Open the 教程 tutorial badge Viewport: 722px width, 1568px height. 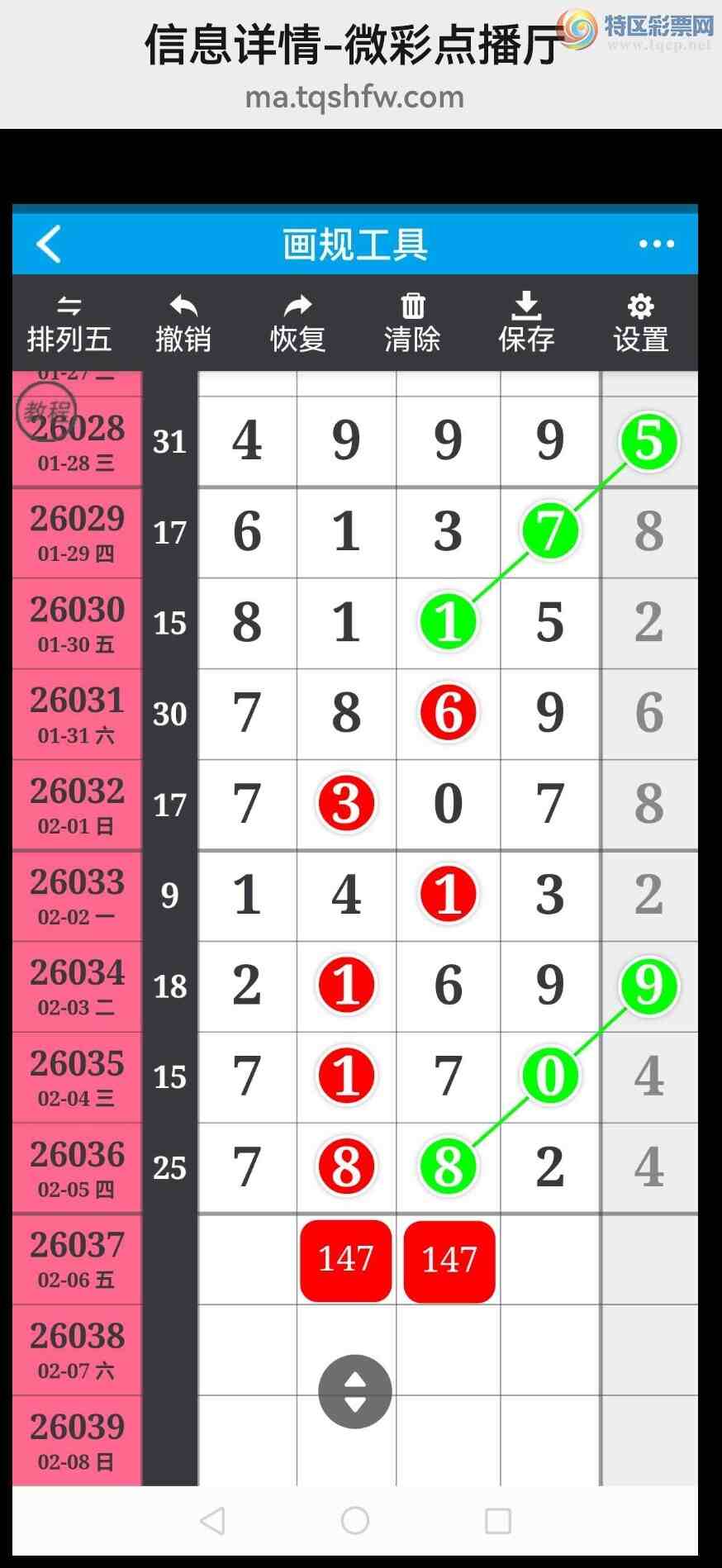click(45, 411)
